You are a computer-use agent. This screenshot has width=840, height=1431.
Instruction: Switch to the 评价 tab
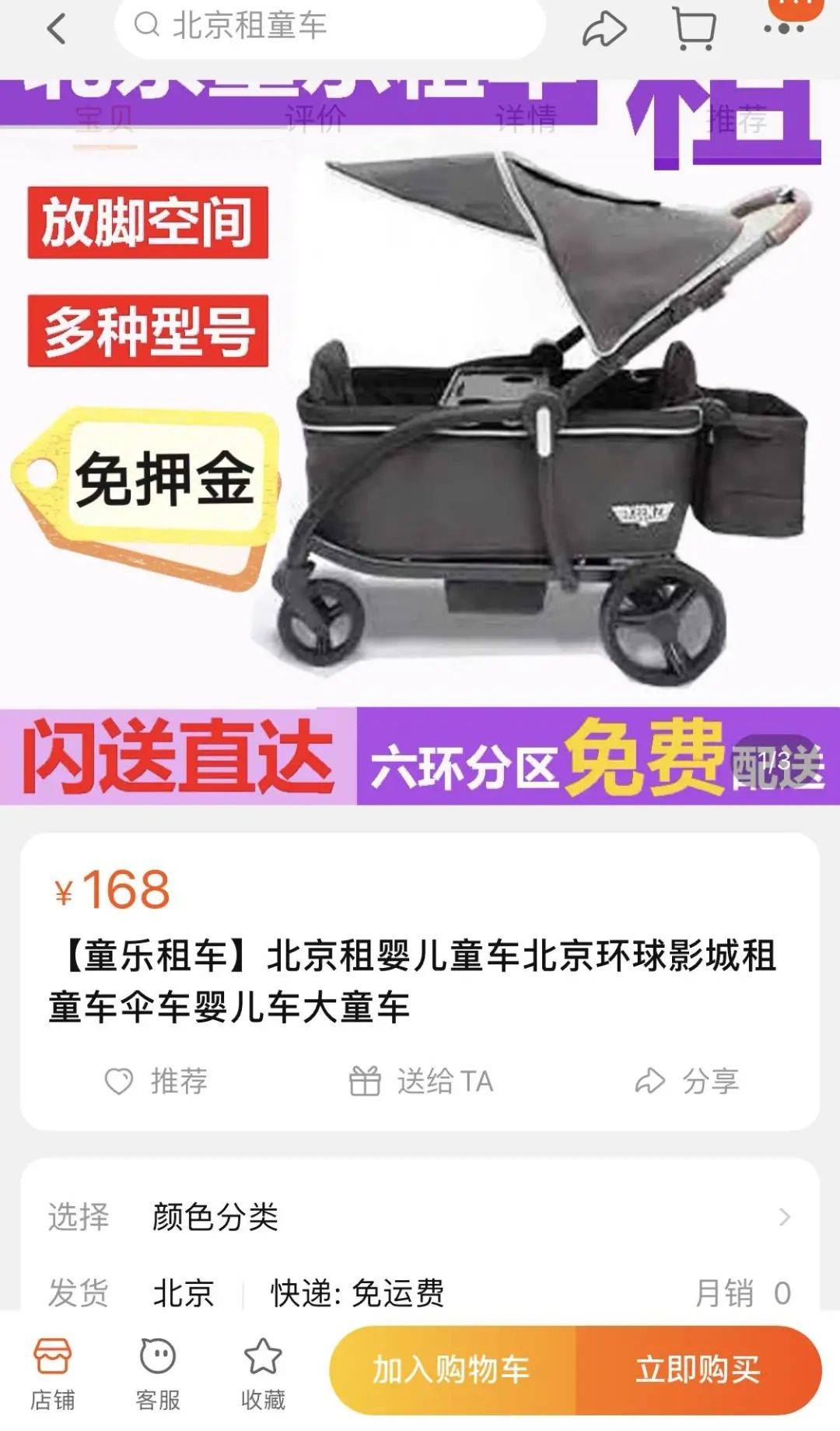(315, 118)
